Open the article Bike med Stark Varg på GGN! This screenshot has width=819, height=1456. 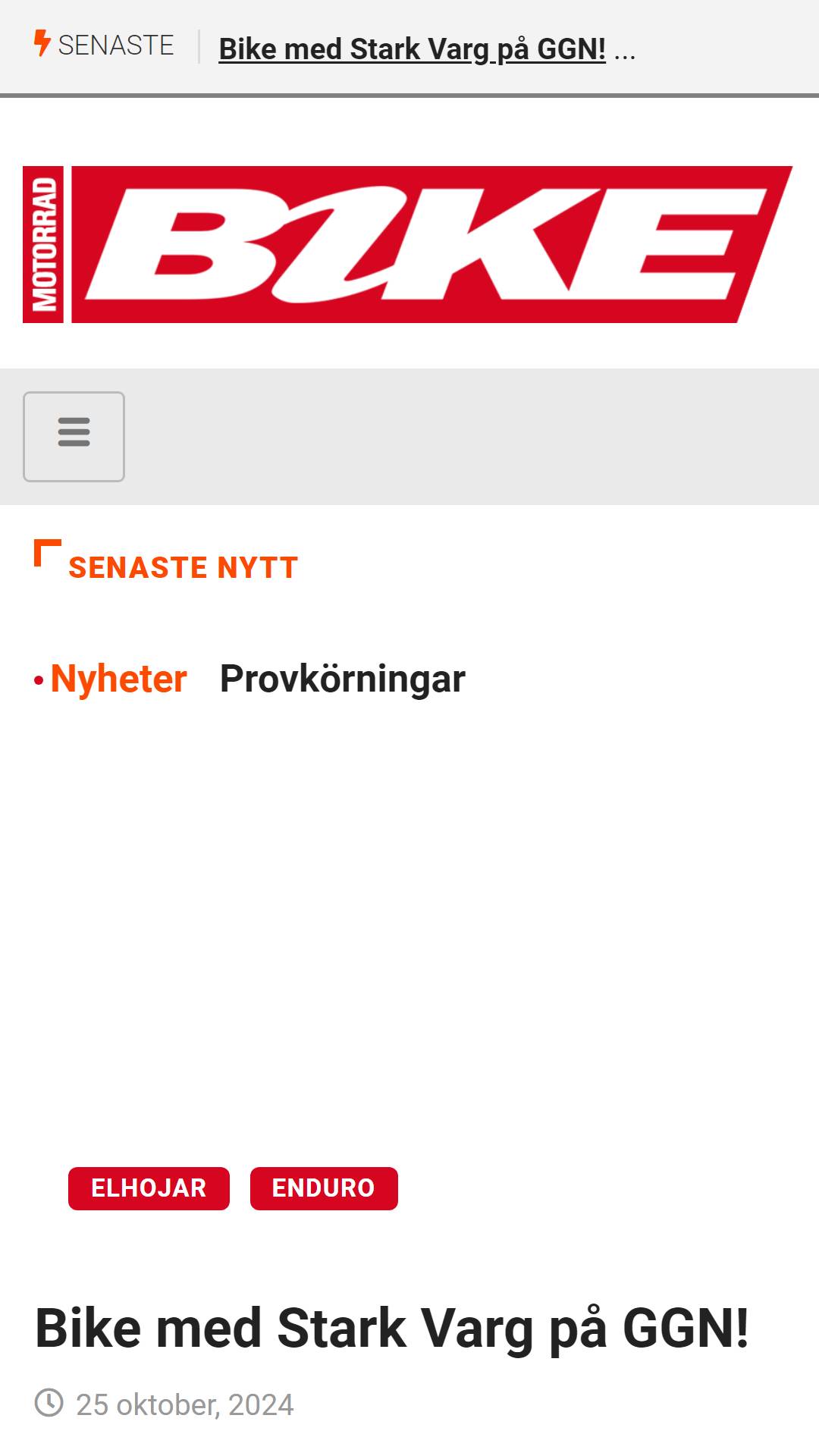tap(392, 1329)
